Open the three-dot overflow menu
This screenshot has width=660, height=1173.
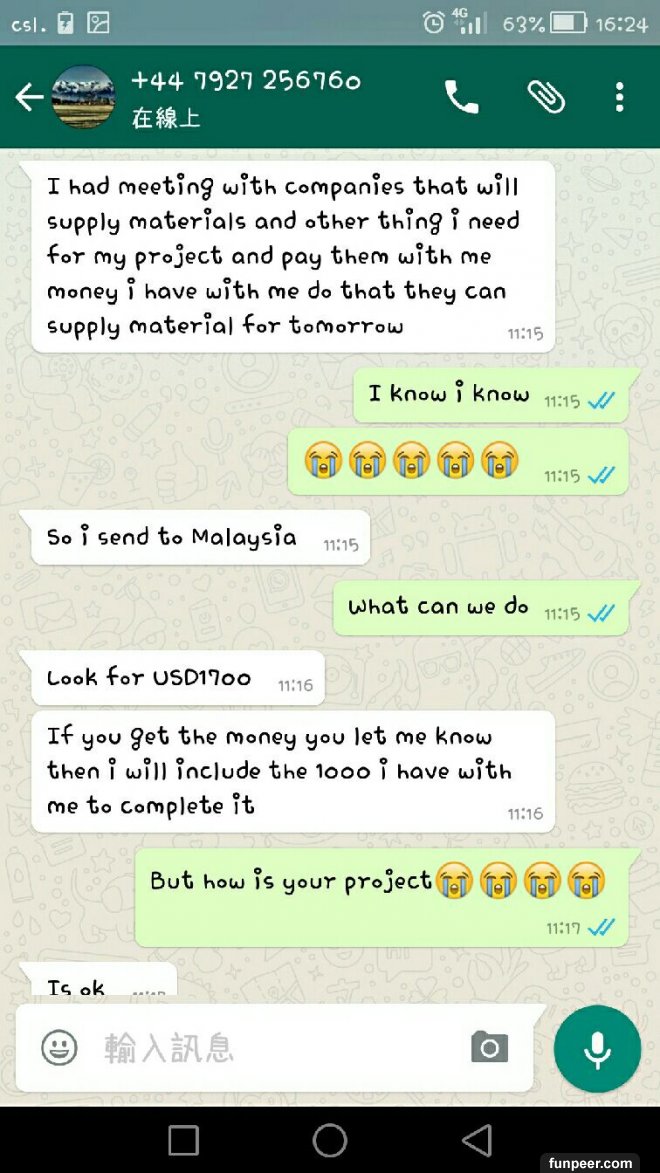(620, 97)
